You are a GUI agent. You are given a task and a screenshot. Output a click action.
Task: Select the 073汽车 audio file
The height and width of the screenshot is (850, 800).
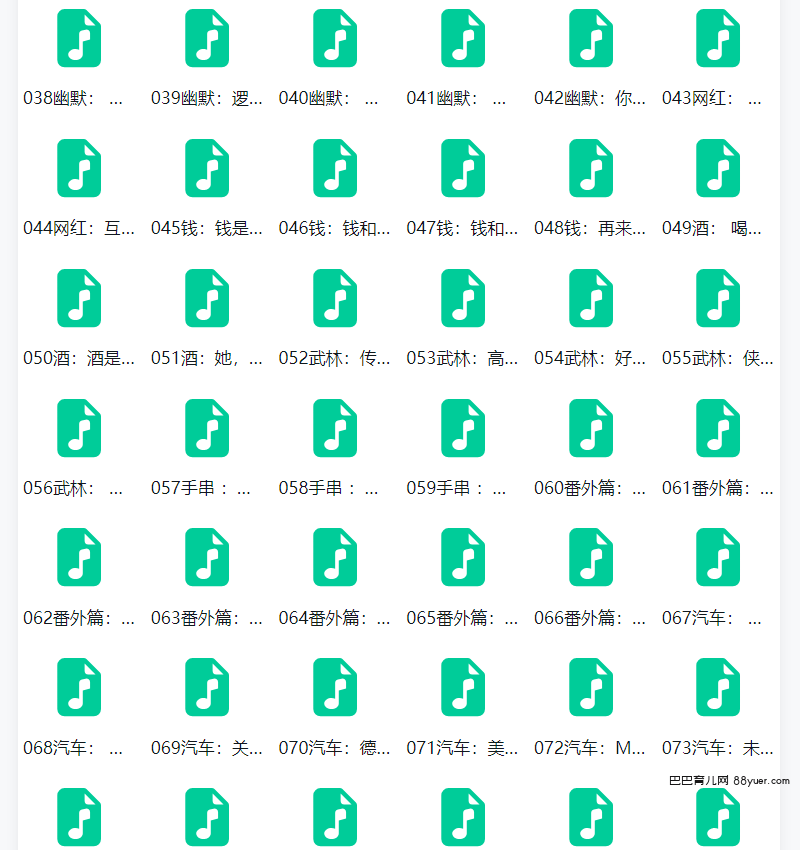tap(718, 688)
